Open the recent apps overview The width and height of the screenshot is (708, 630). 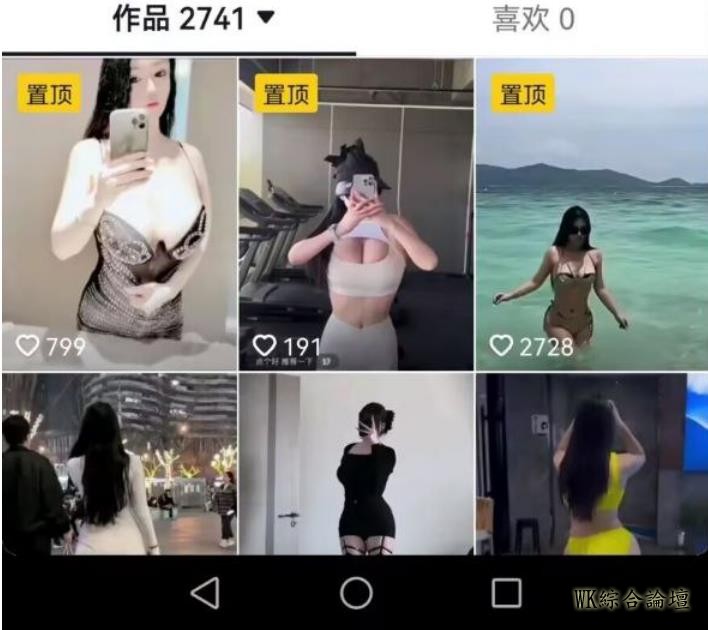(506, 593)
